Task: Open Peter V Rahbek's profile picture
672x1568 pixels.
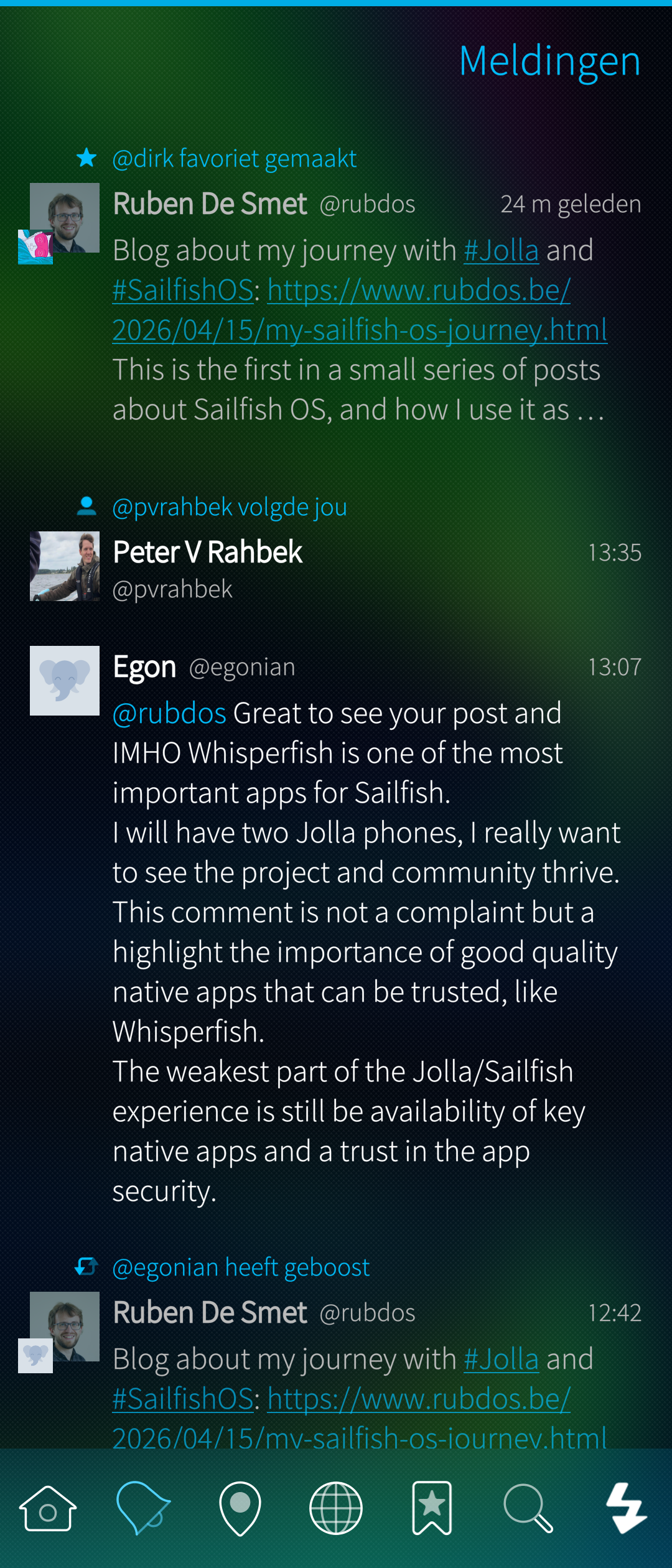Action: click(x=65, y=566)
